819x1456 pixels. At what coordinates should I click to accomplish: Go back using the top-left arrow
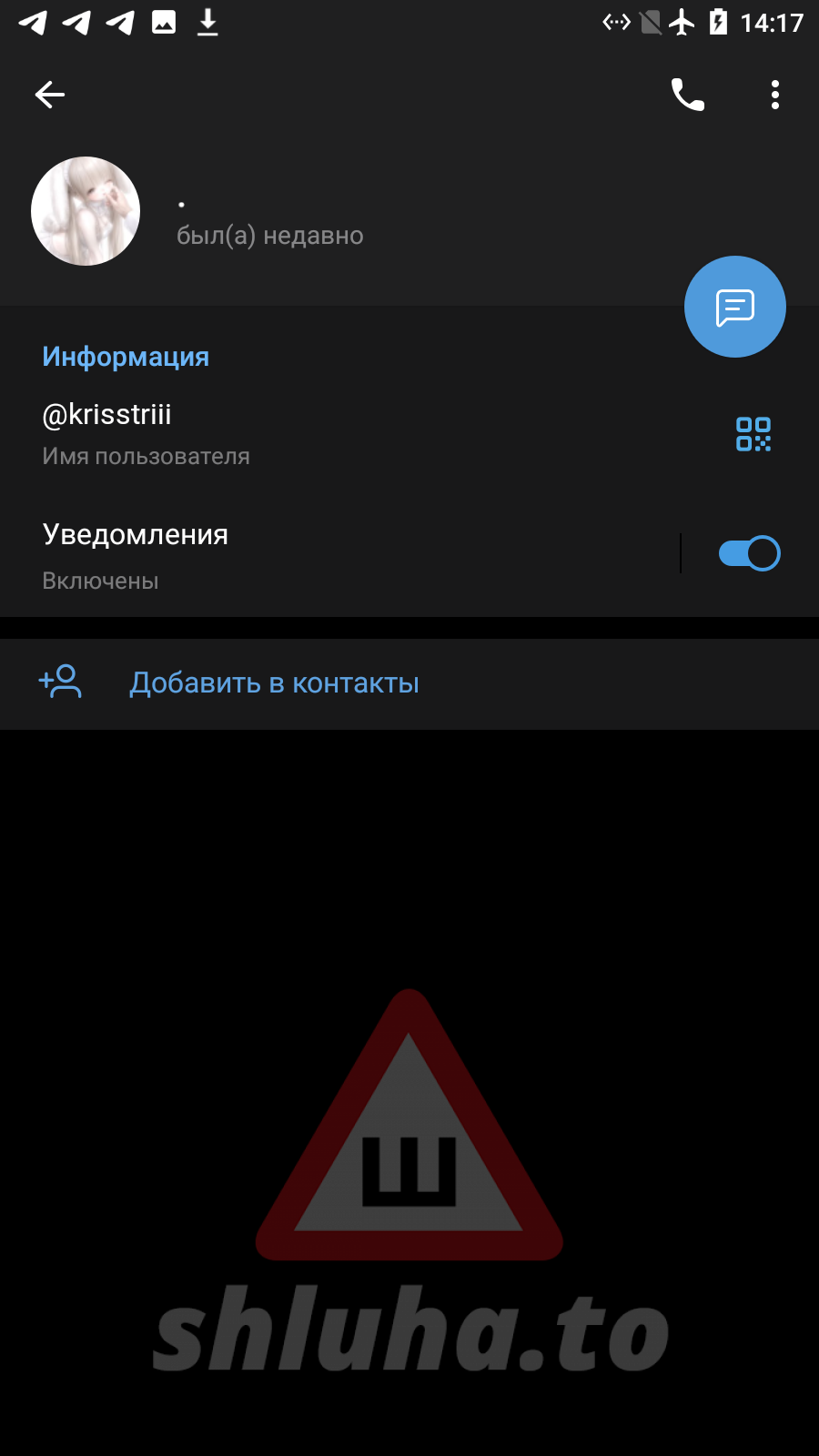(x=50, y=95)
